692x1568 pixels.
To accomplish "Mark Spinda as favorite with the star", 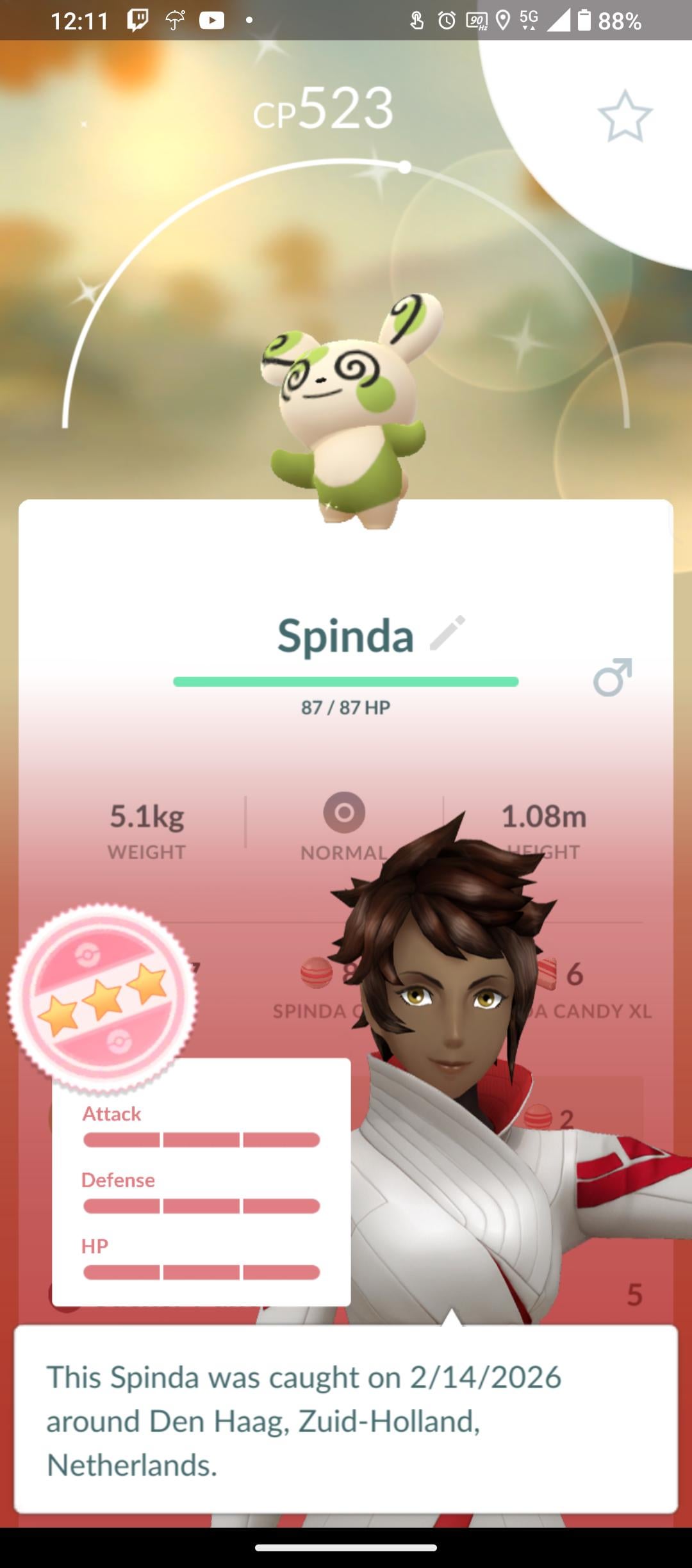I will tap(625, 116).
